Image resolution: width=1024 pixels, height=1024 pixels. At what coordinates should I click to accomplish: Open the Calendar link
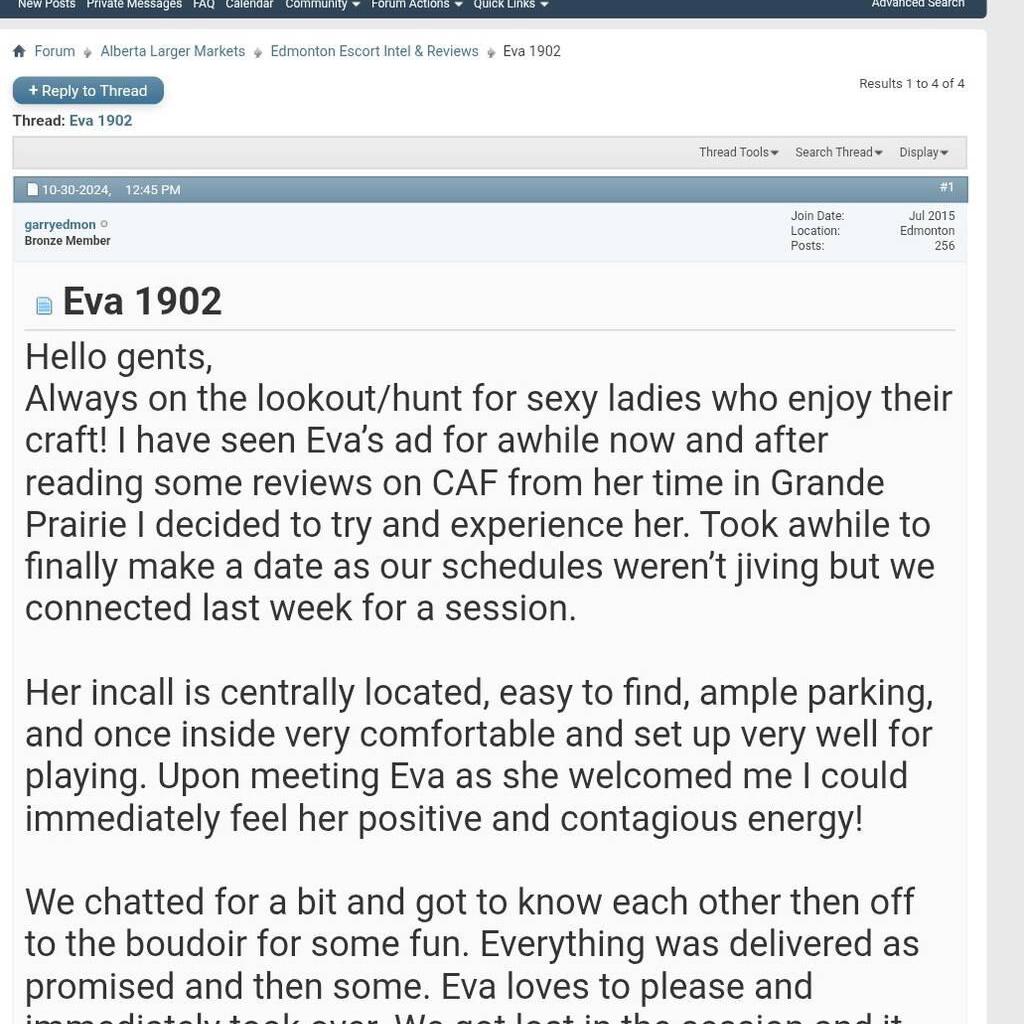pyautogui.click(x=249, y=4)
